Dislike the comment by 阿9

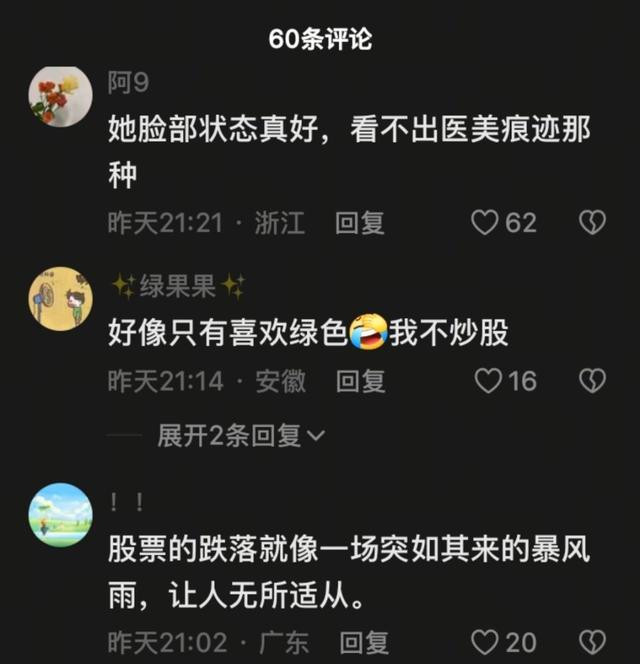(592, 223)
